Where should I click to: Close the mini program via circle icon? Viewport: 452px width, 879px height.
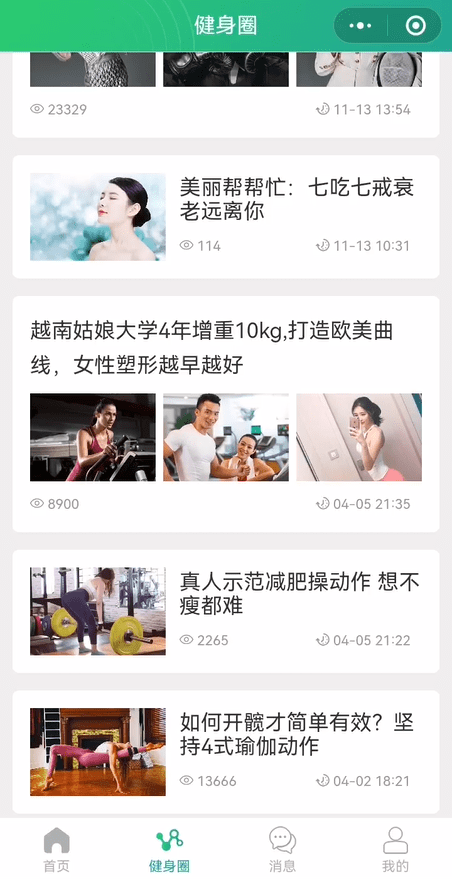tap(416, 26)
